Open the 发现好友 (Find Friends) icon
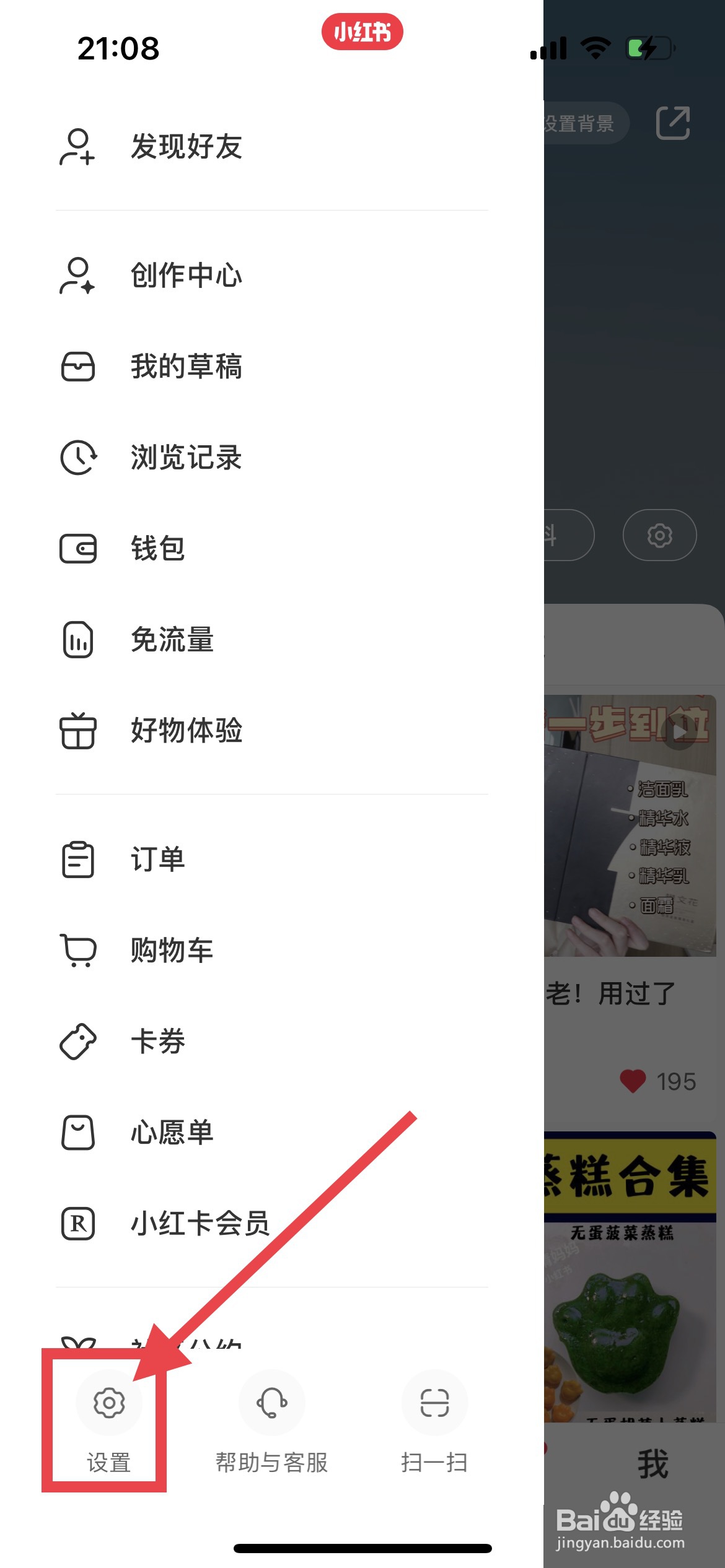The width and height of the screenshot is (725, 1568). [x=77, y=147]
